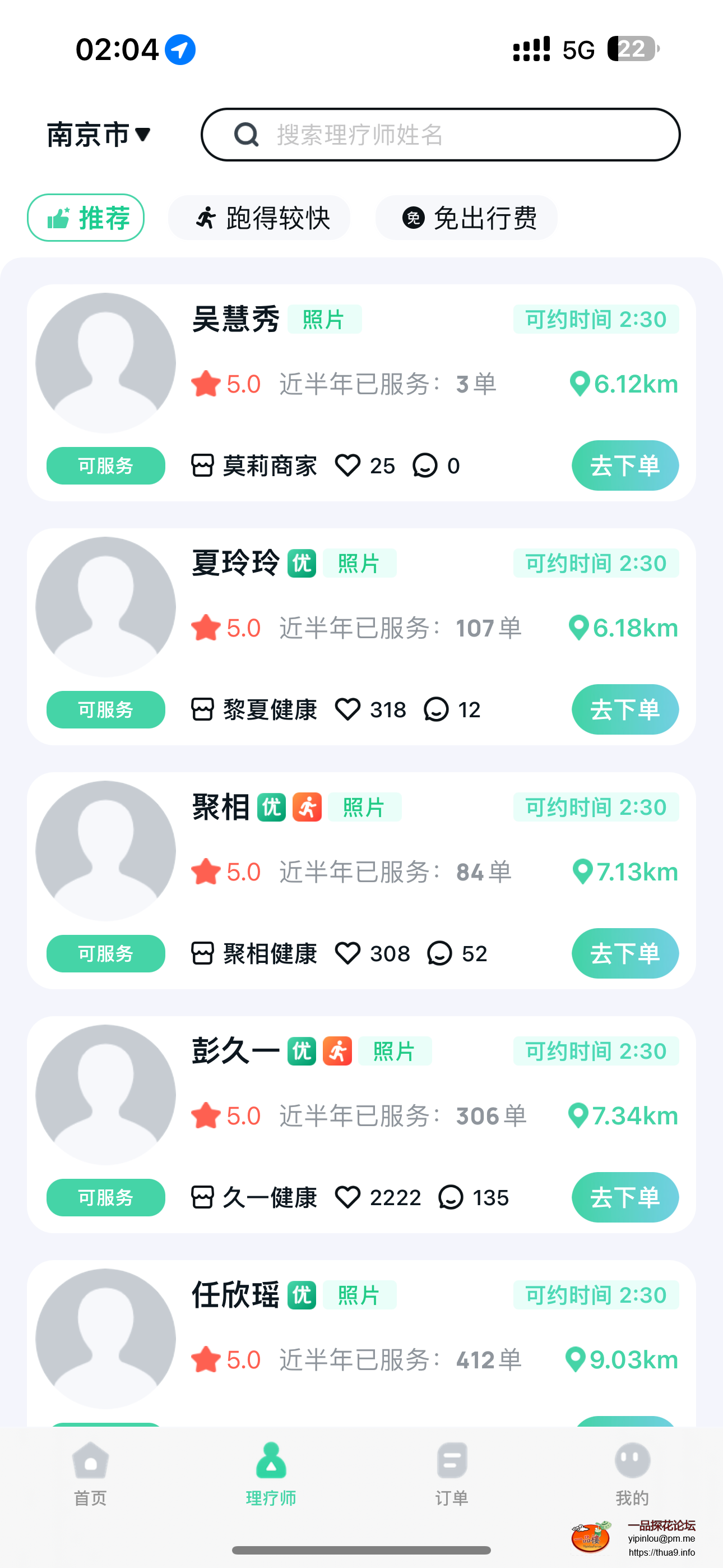The height and width of the screenshot is (1568, 723).
Task: View 任欣瑶's 照片 tag
Action: point(359,1295)
